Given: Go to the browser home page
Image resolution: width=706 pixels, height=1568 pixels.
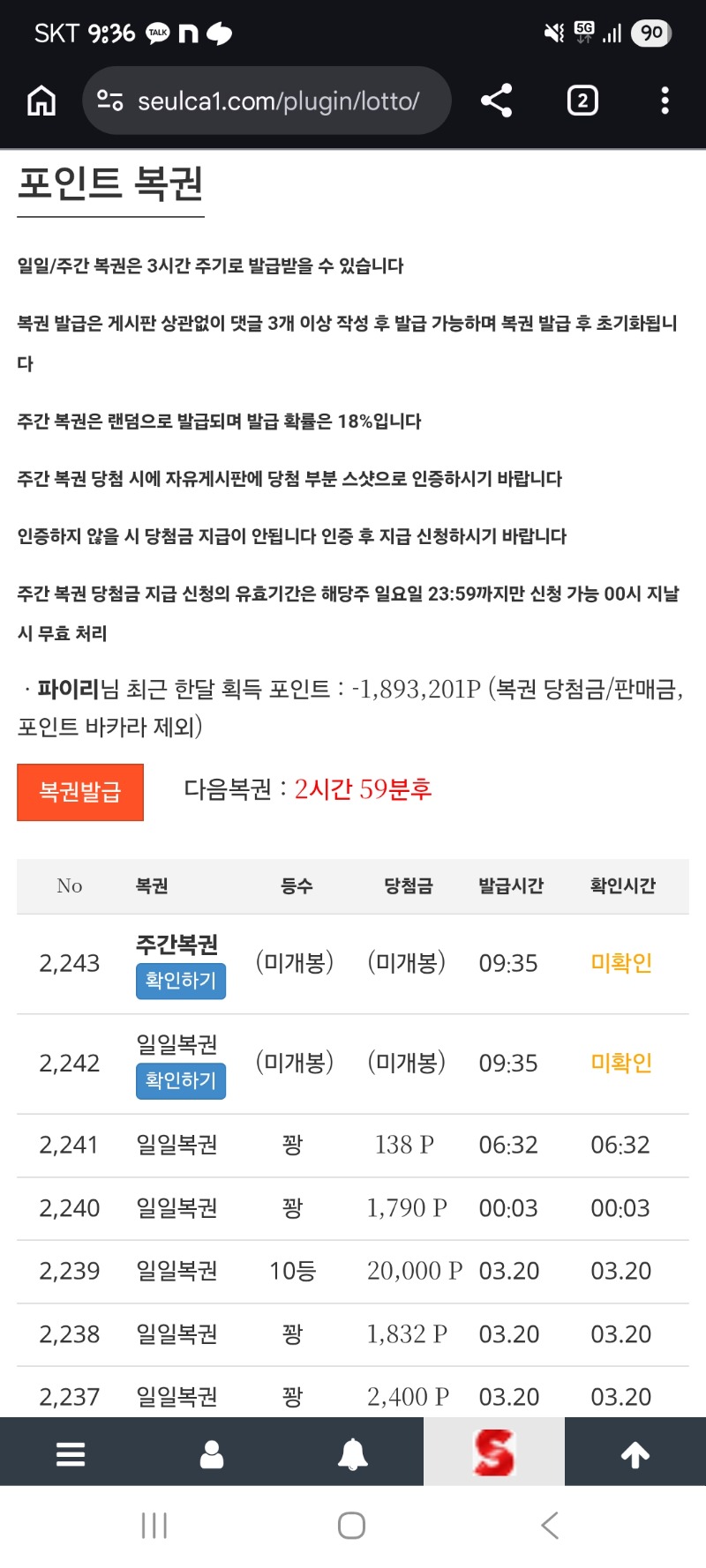Looking at the screenshot, I should coord(41,101).
